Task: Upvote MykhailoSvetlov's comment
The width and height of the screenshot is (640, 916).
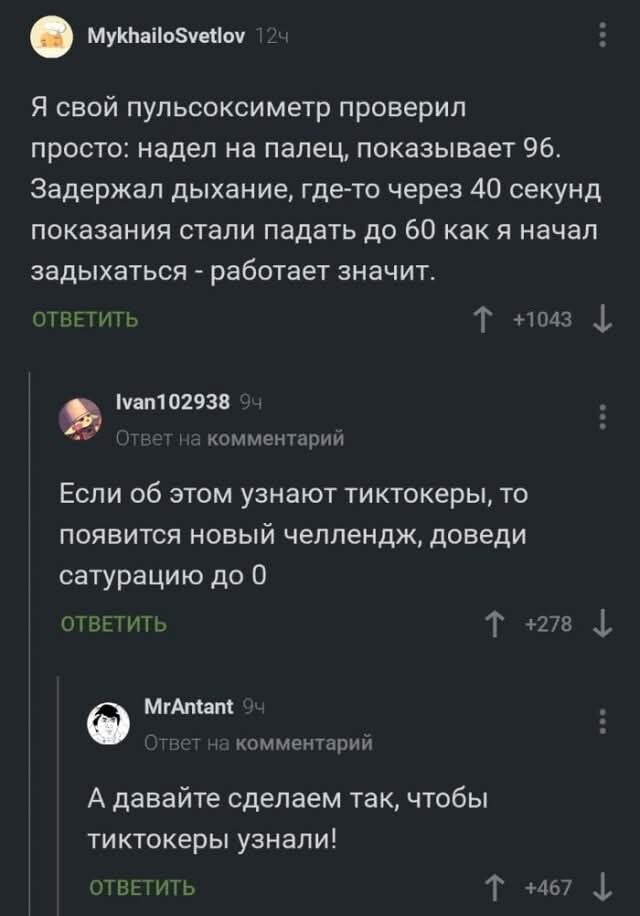Action: point(487,320)
